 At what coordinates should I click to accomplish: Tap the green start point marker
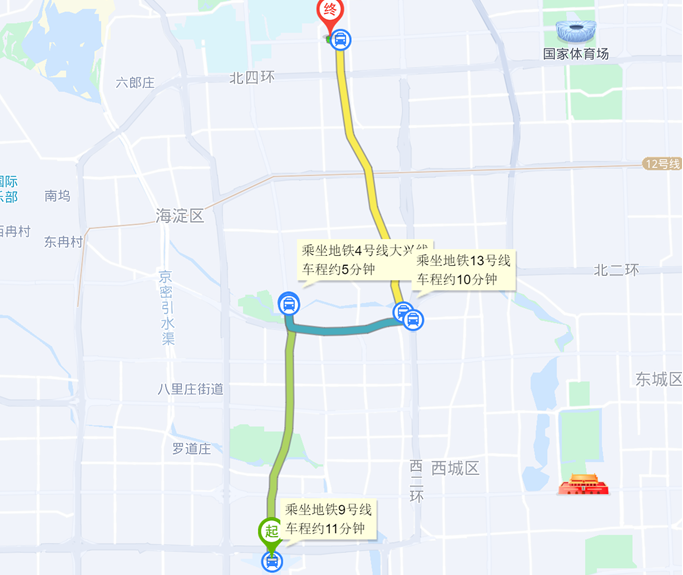[x=270, y=532]
